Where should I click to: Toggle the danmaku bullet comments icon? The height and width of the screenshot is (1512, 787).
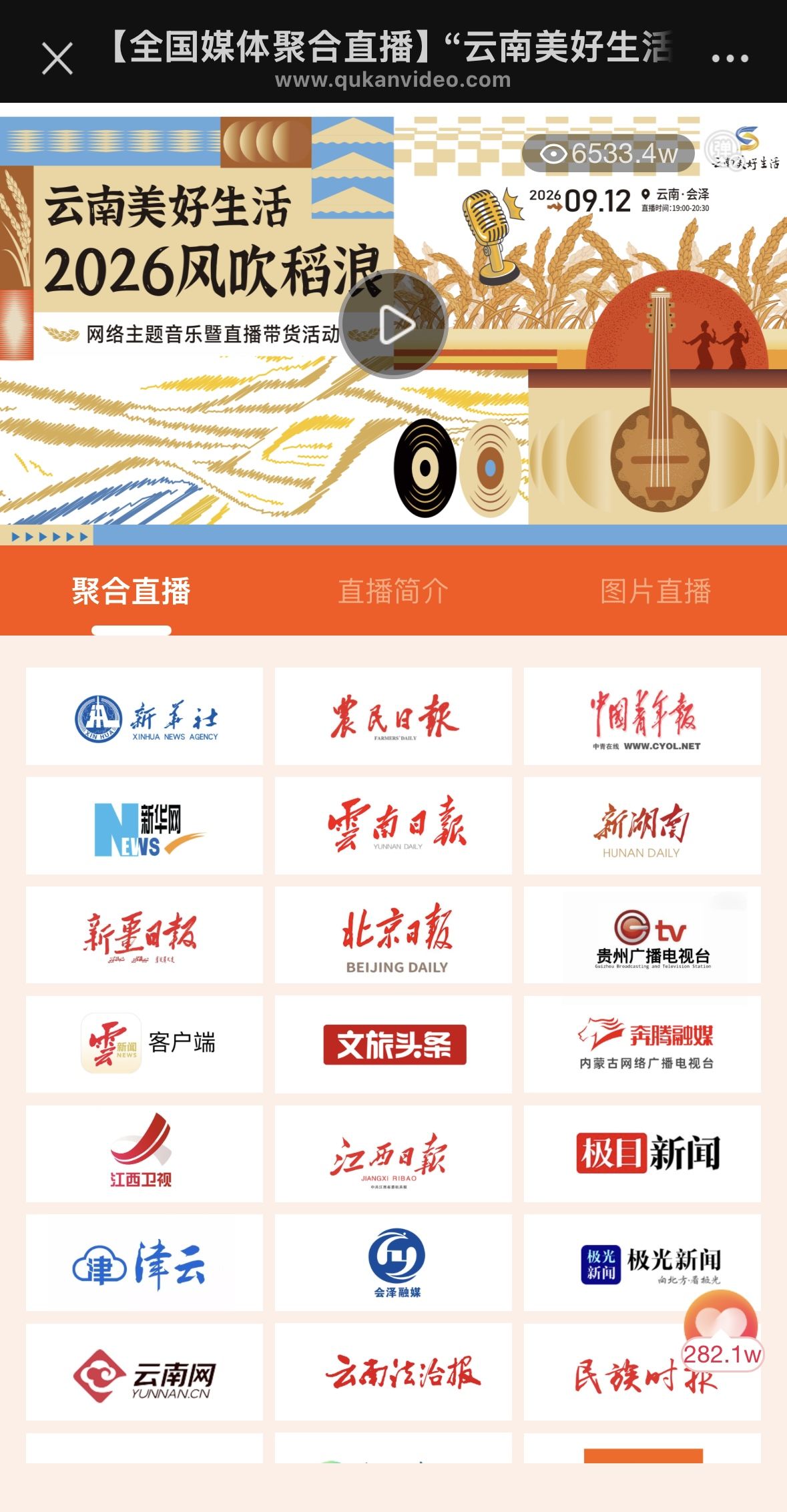[720, 148]
